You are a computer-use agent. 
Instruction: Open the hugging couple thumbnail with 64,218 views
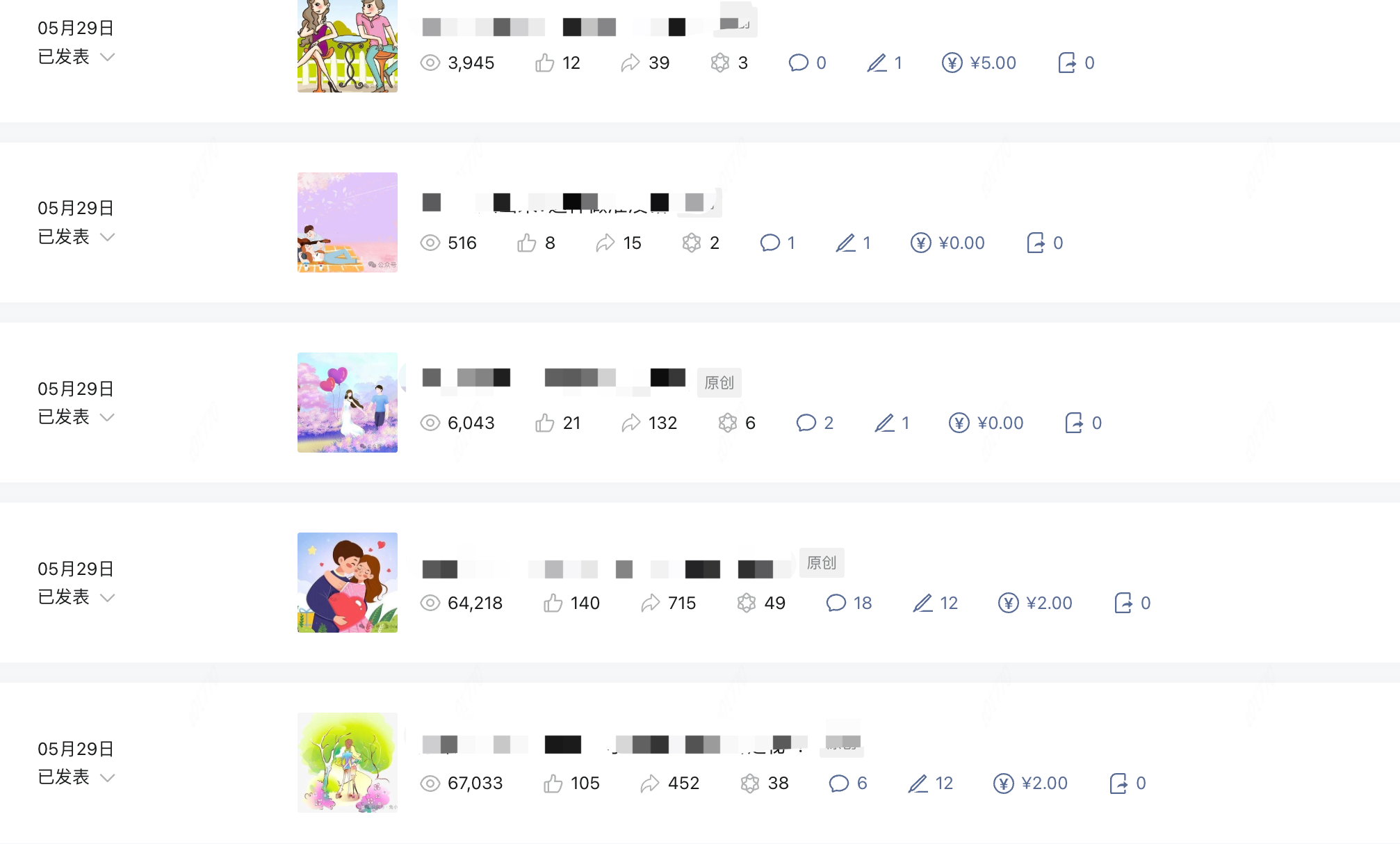point(347,583)
